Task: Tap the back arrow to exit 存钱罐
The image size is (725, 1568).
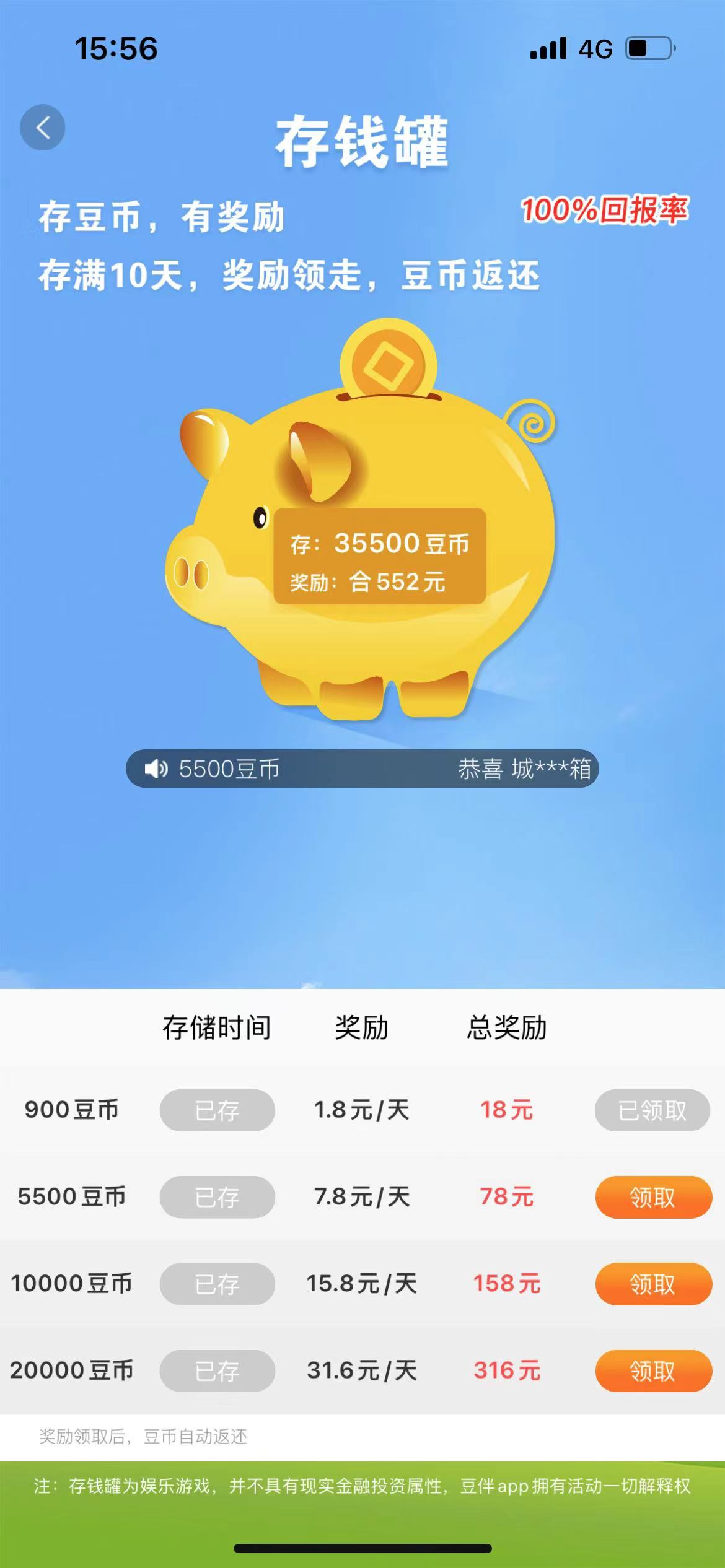Action: (x=42, y=126)
